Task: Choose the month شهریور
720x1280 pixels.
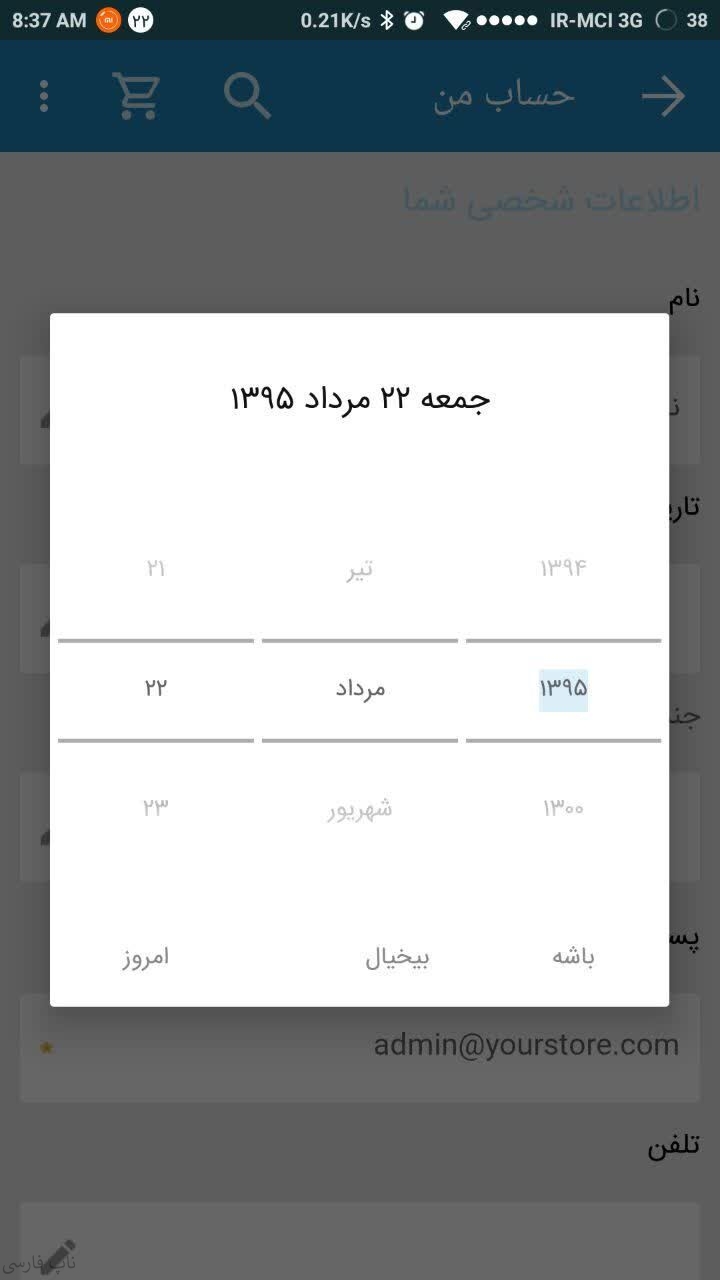Action: tap(360, 808)
